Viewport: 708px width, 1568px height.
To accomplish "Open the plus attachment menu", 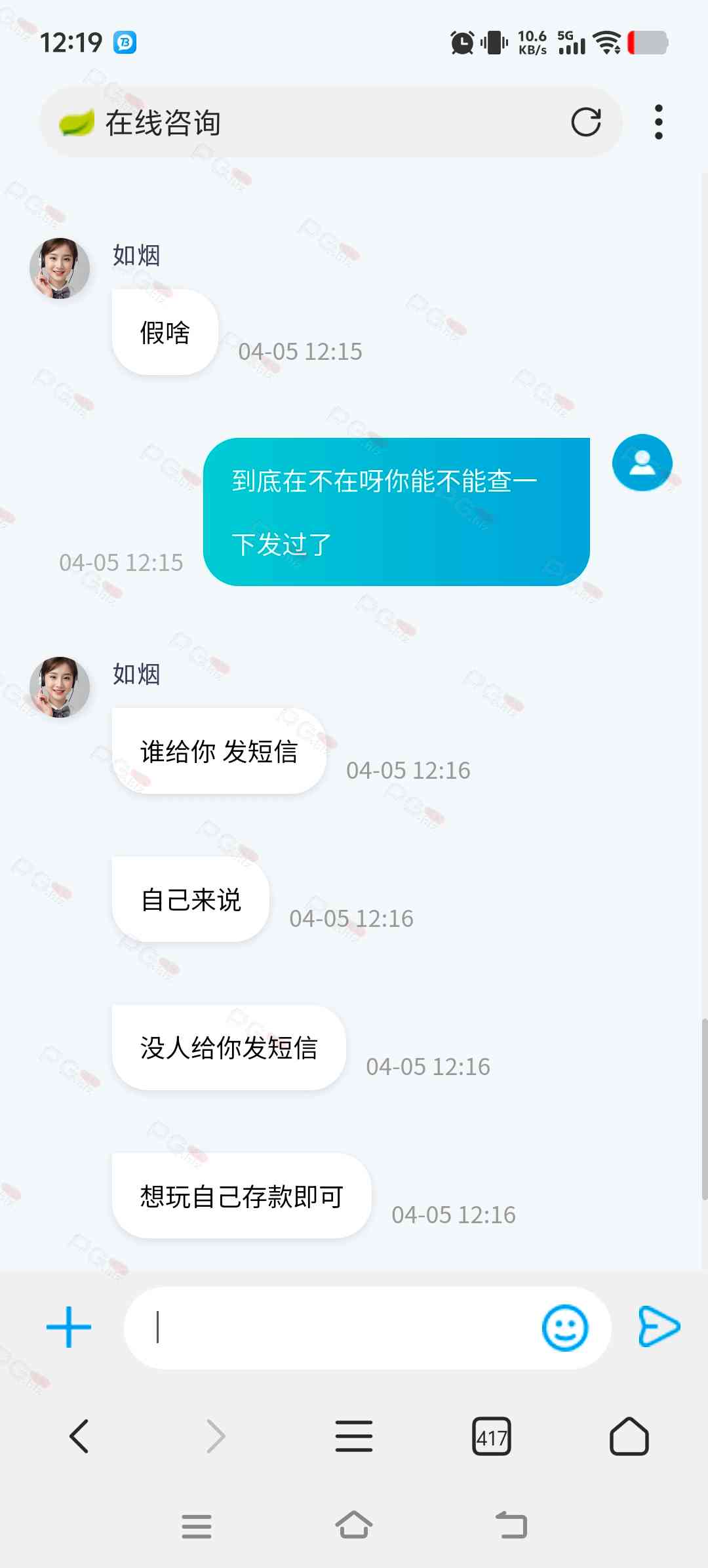I will (x=69, y=1327).
